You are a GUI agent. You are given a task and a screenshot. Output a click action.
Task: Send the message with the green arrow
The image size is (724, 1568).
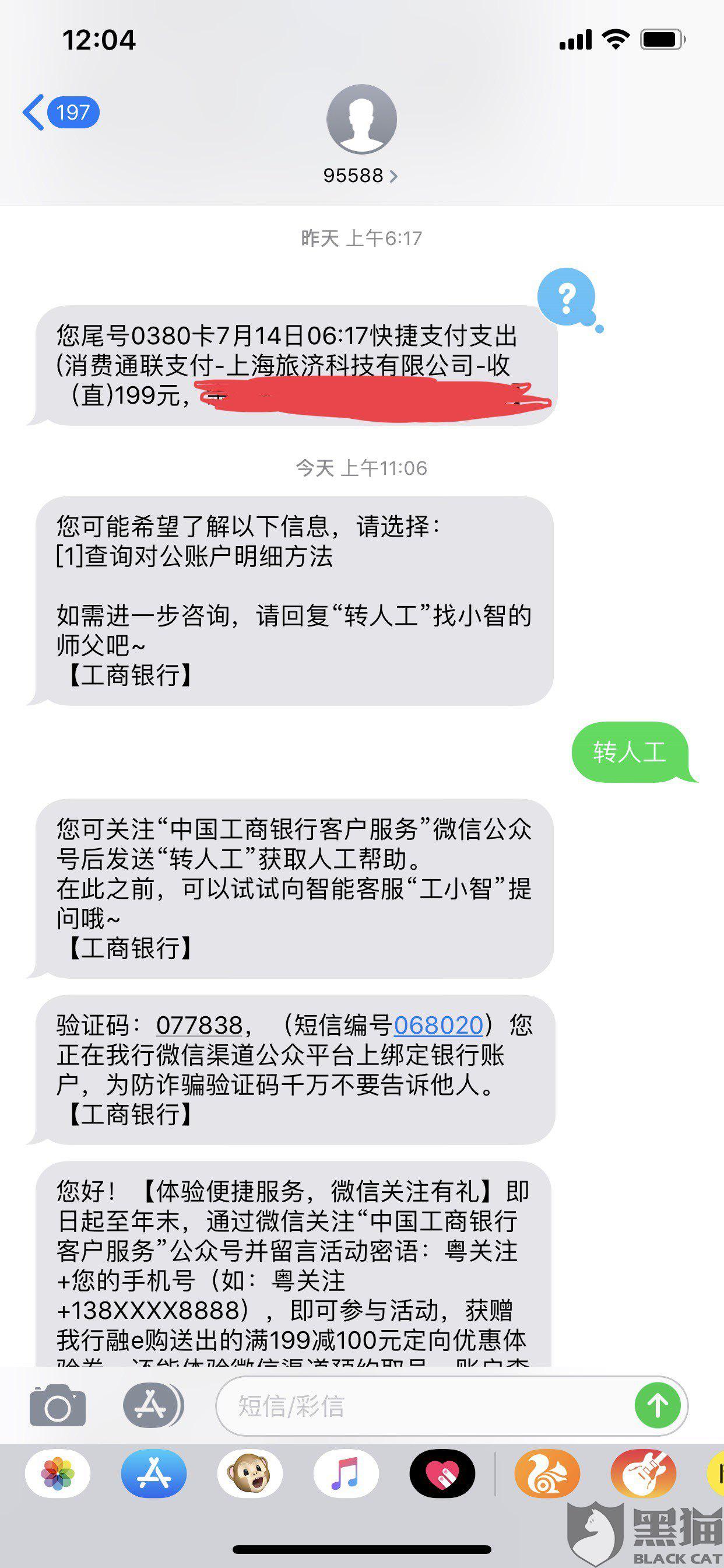(657, 1405)
